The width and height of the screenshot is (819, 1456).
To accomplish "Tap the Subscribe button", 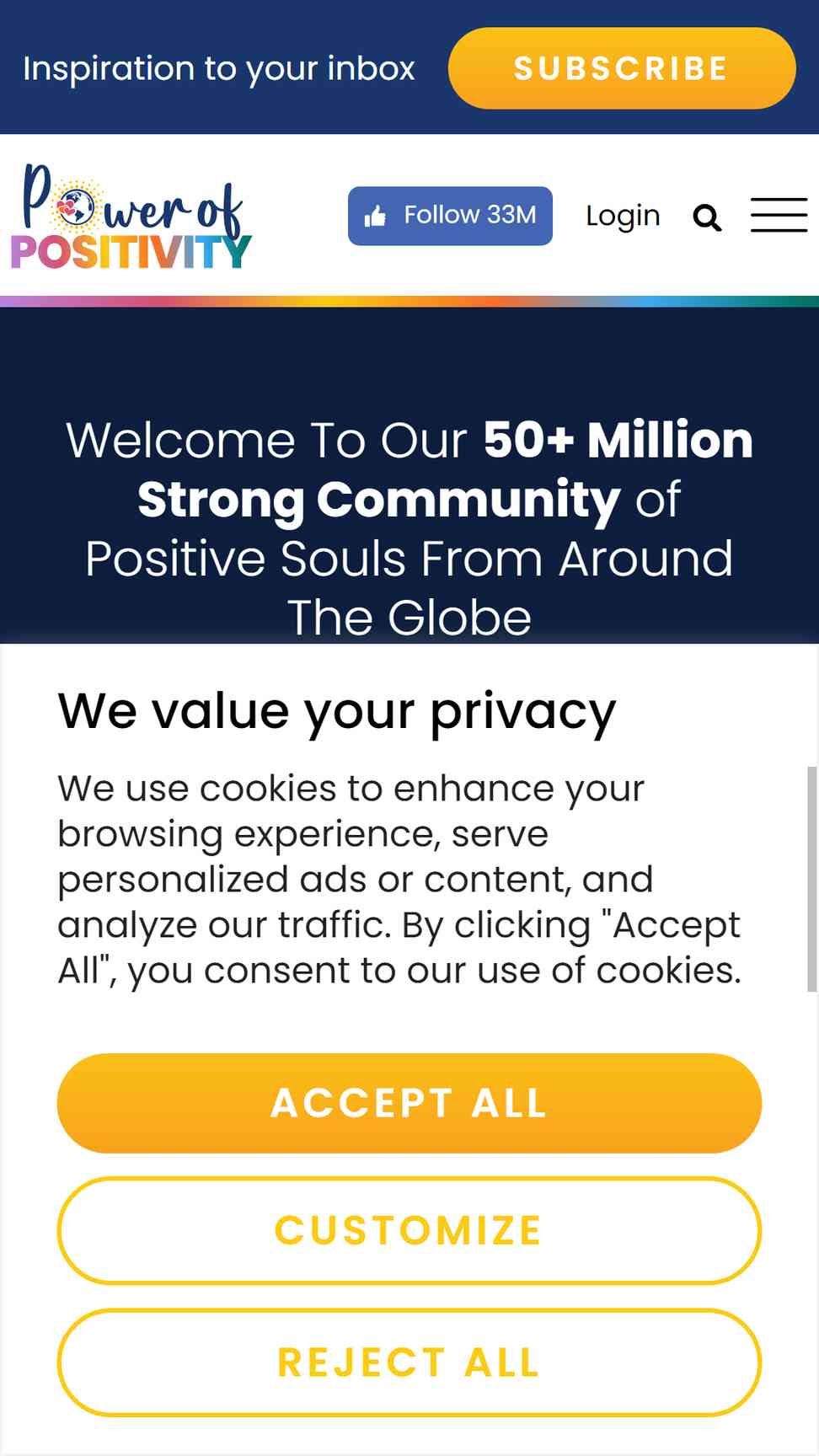I will click(x=622, y=68).
